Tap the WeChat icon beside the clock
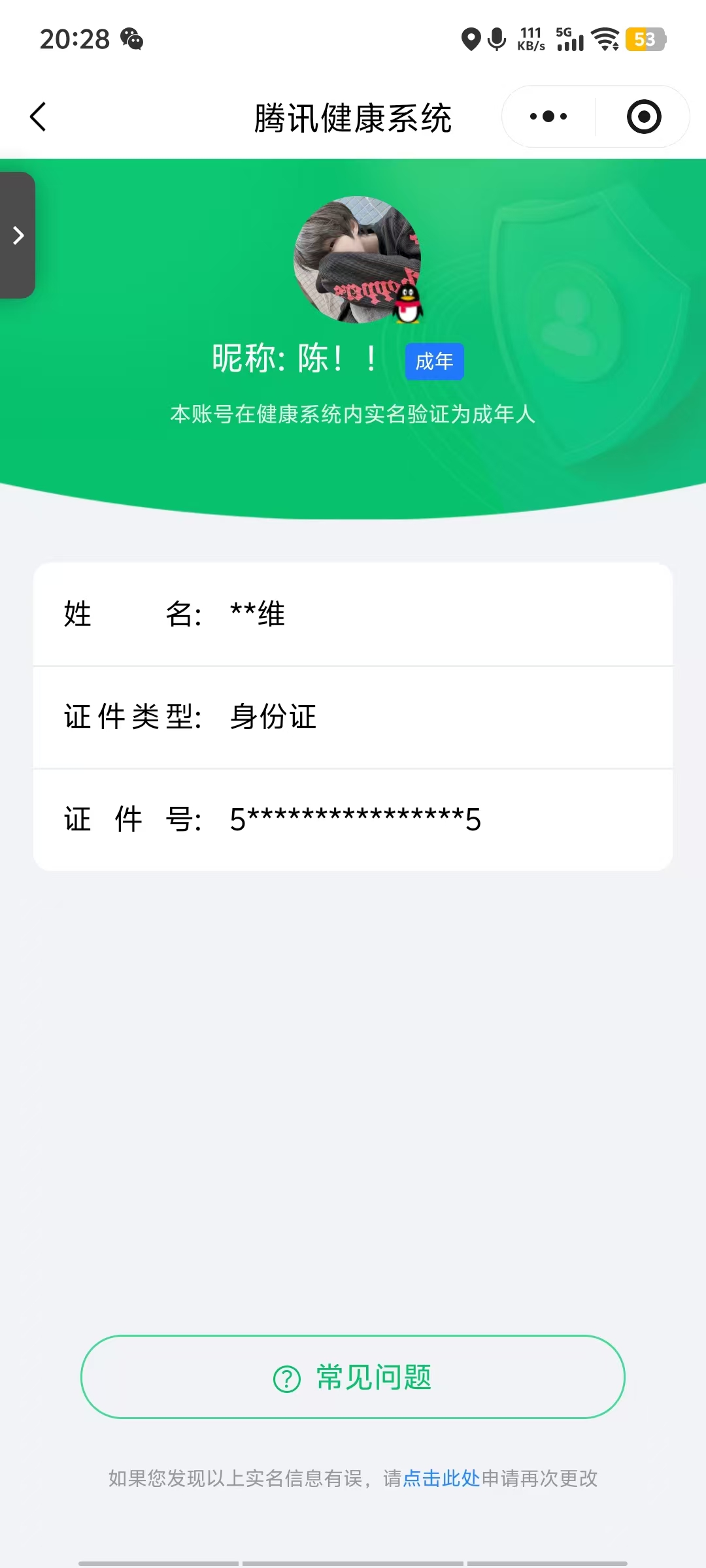Image resolution: width=706 pixels, height=1568 pixels. 131,41
